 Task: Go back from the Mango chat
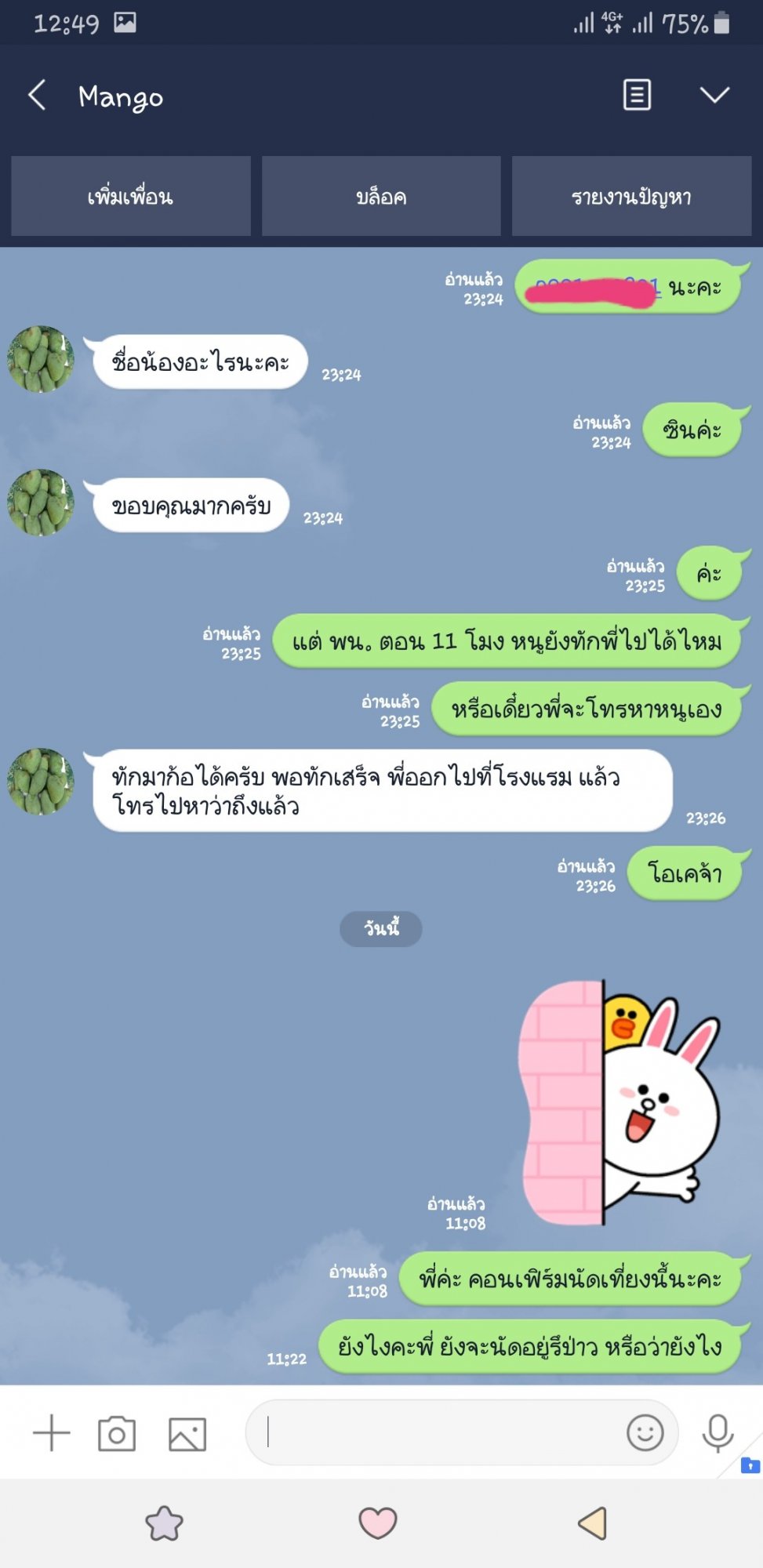click(x=36, y=95)
